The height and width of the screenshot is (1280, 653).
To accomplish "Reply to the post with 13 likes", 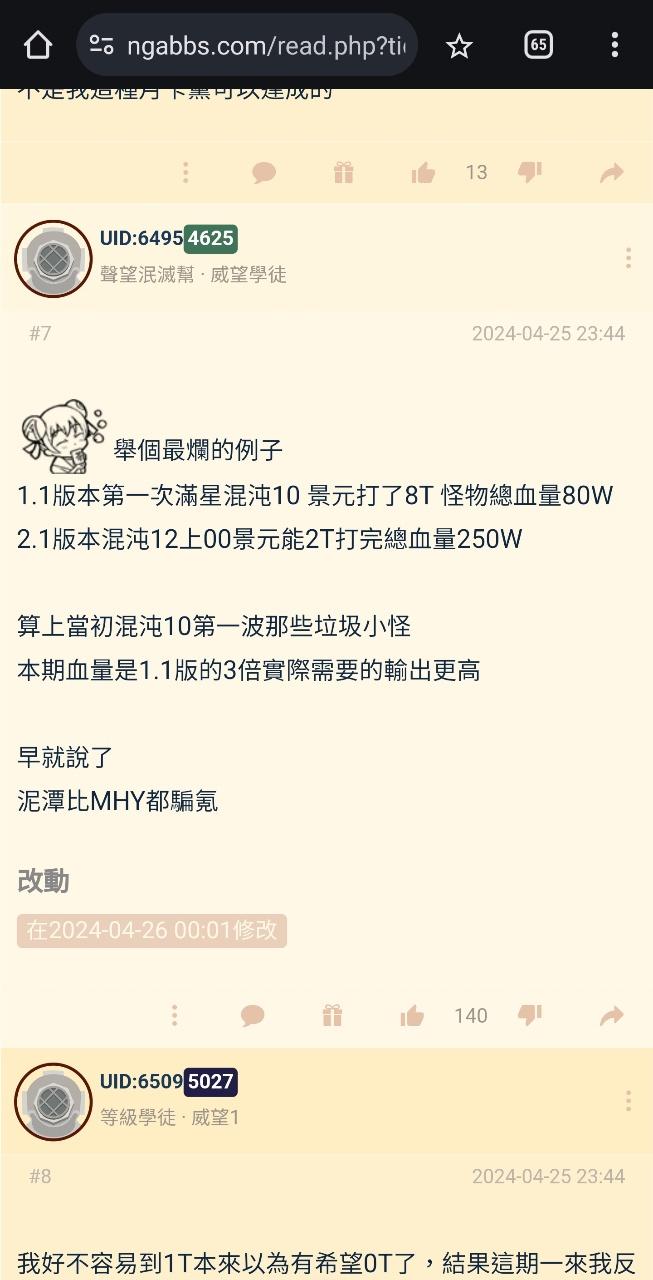I will (264, 173).
